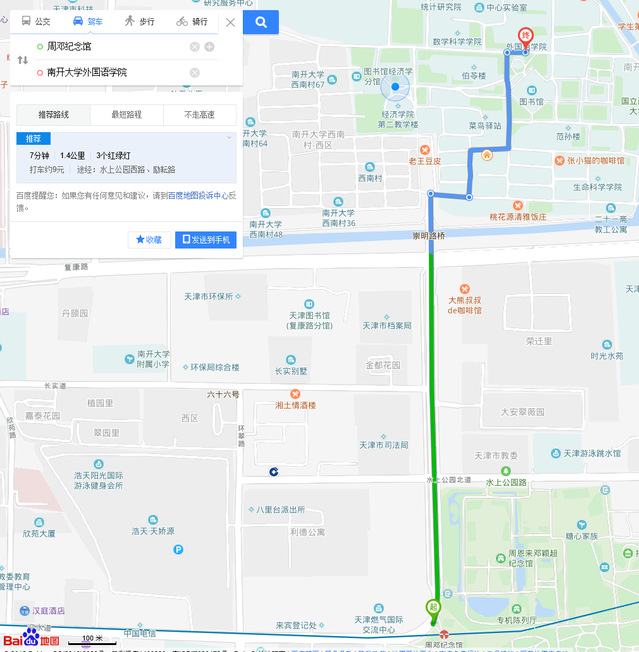
Task: Switch to the 骑行 cycling tab
Action: [x=193, y=21]
